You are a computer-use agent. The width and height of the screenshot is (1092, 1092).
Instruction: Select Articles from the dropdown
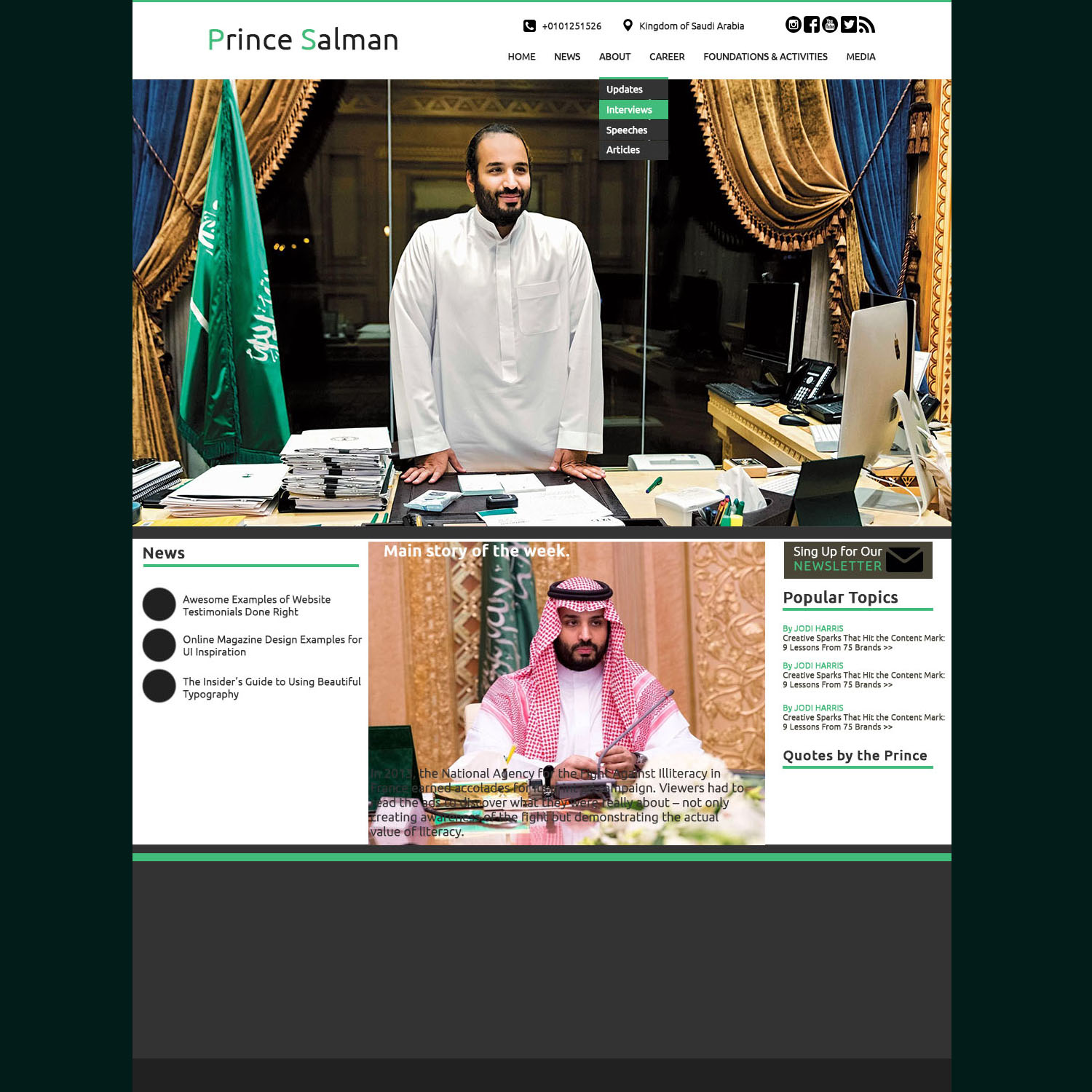coord(623,150)
